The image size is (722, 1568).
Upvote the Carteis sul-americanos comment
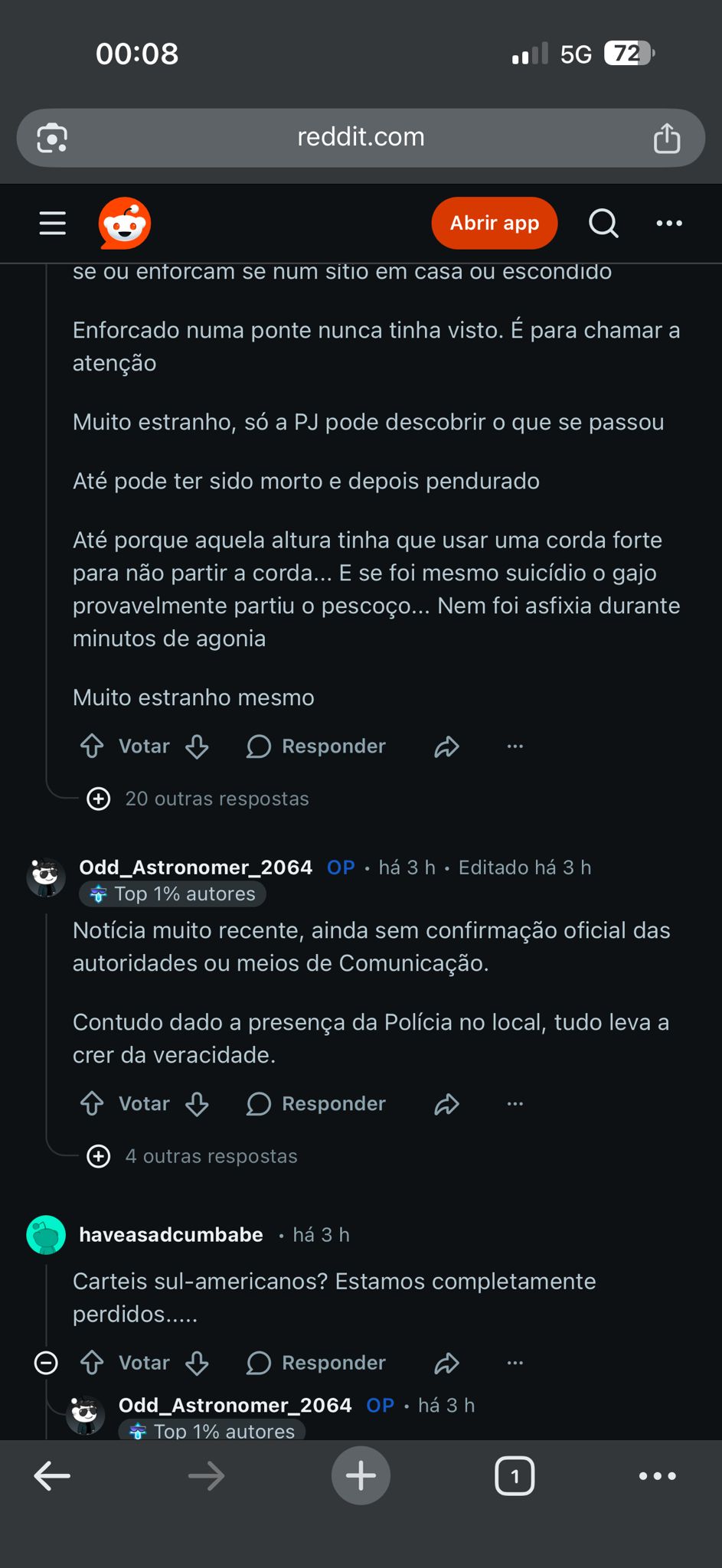click(93, 1363)
